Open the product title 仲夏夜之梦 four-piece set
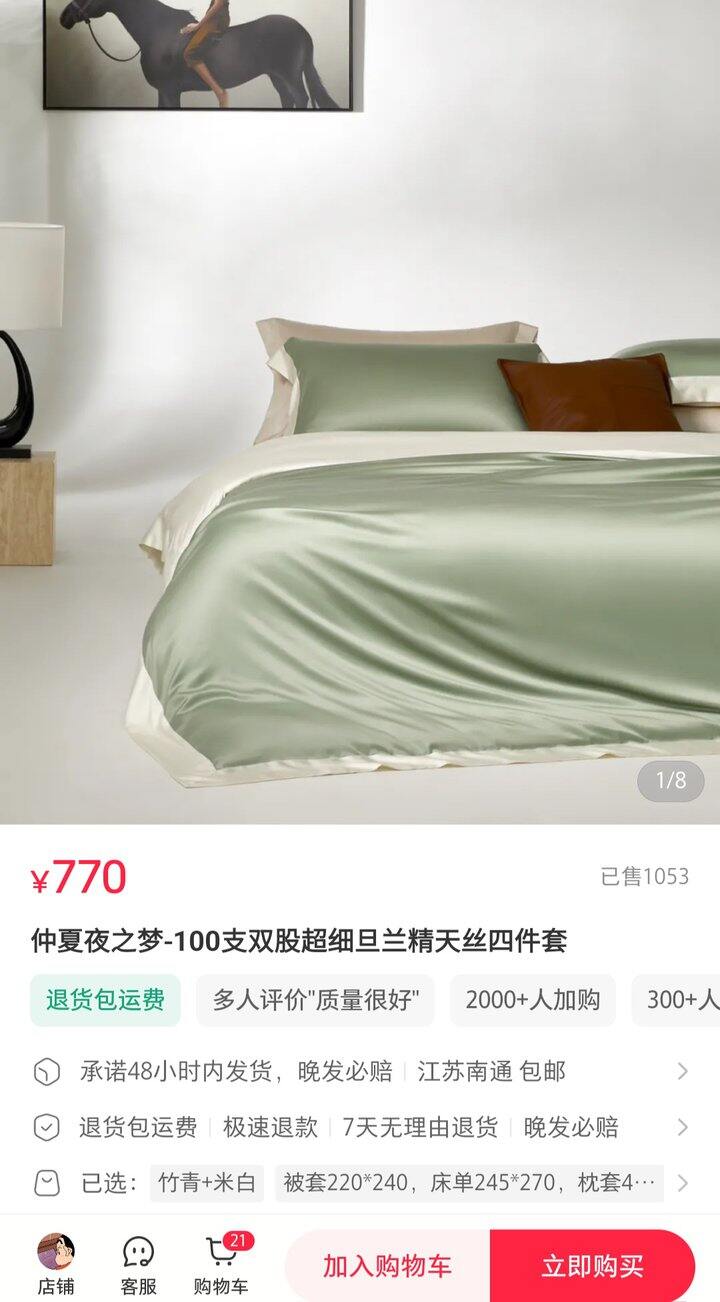The width and height of the screenshot is (720, 1302). point(300,940)
